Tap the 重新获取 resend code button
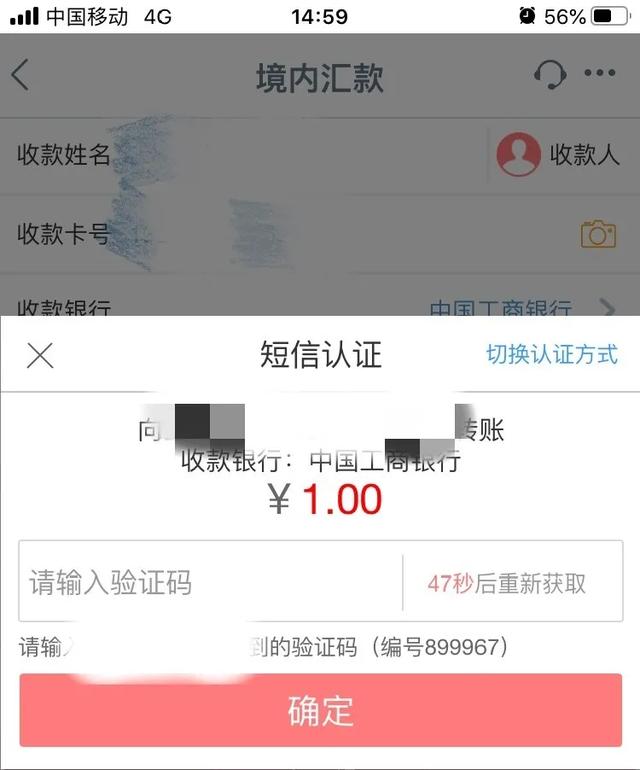 (507, 583)
